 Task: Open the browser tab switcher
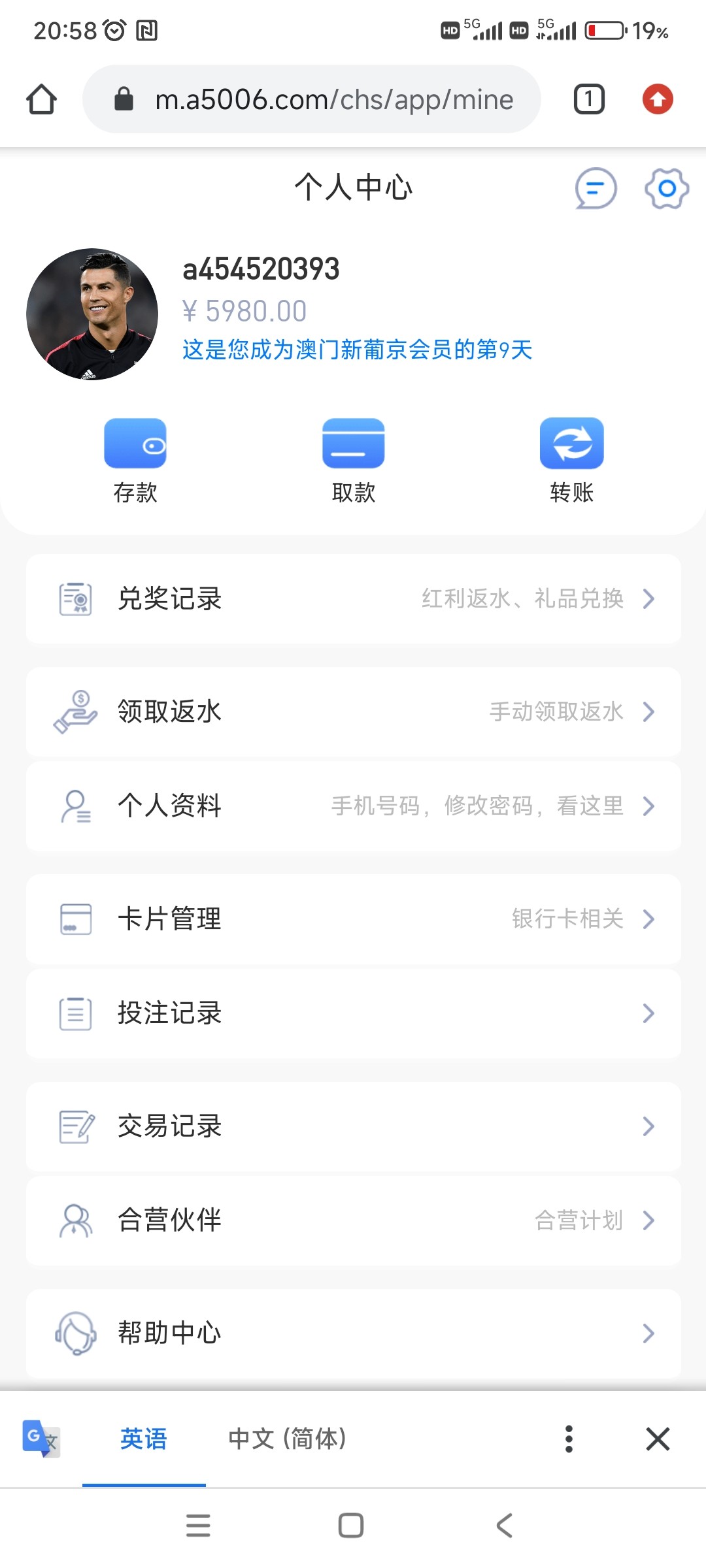point(588,99)
